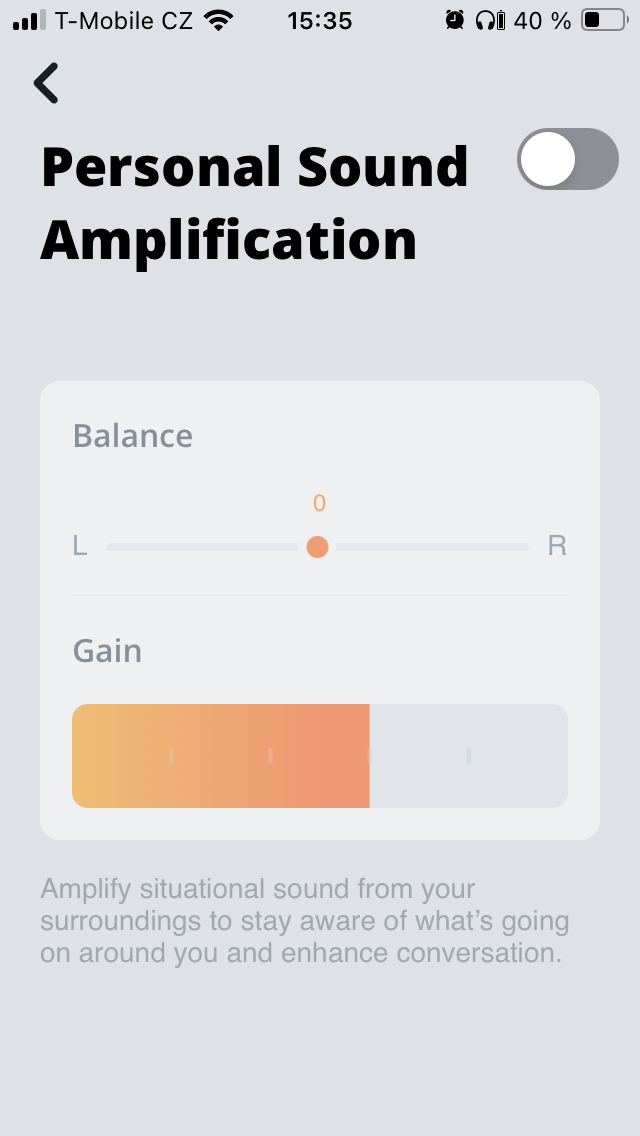640x1136 pixels.
Task: Tap the Gain level bar
Action: (x=320, y=756)
